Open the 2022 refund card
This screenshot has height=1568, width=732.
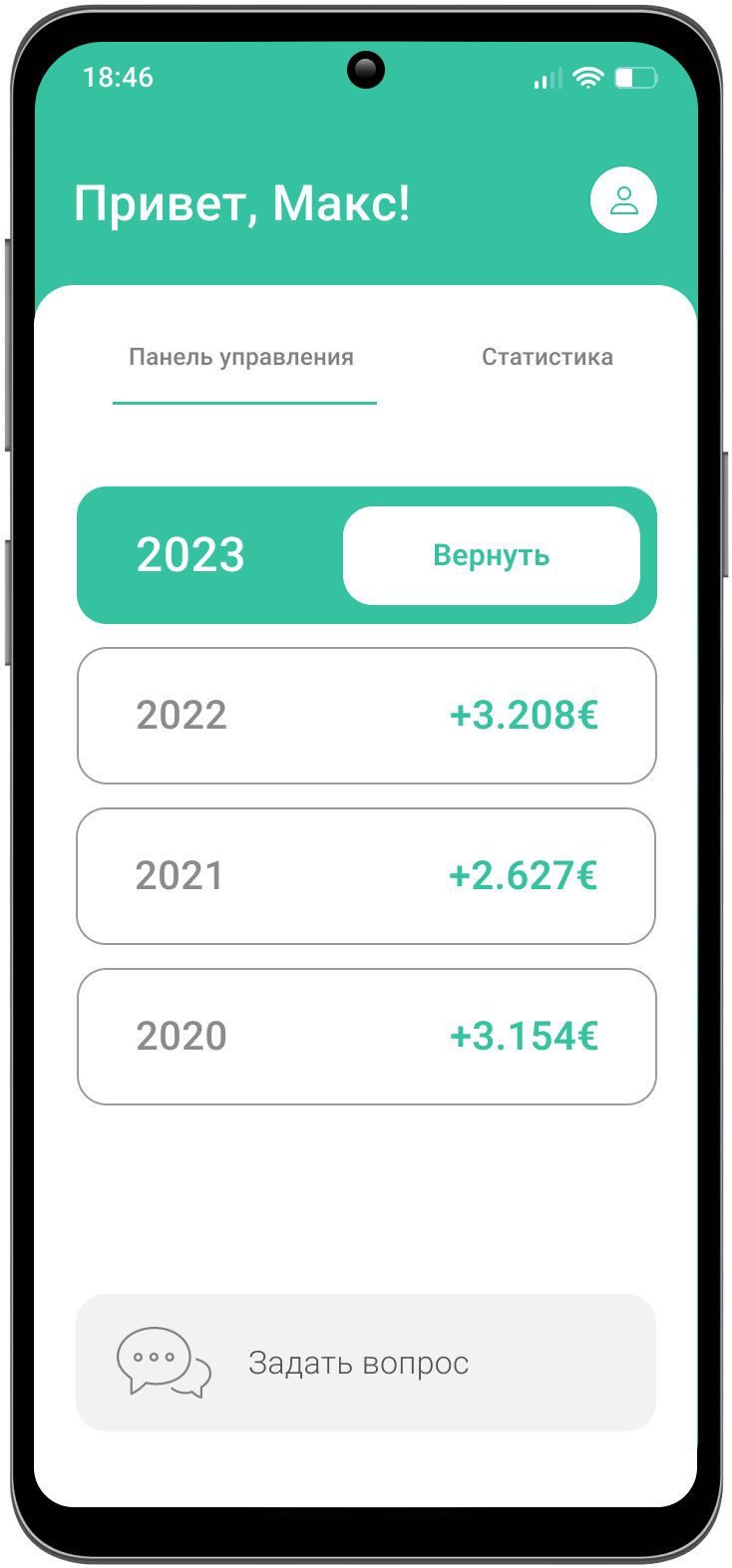tap(366, 716)
